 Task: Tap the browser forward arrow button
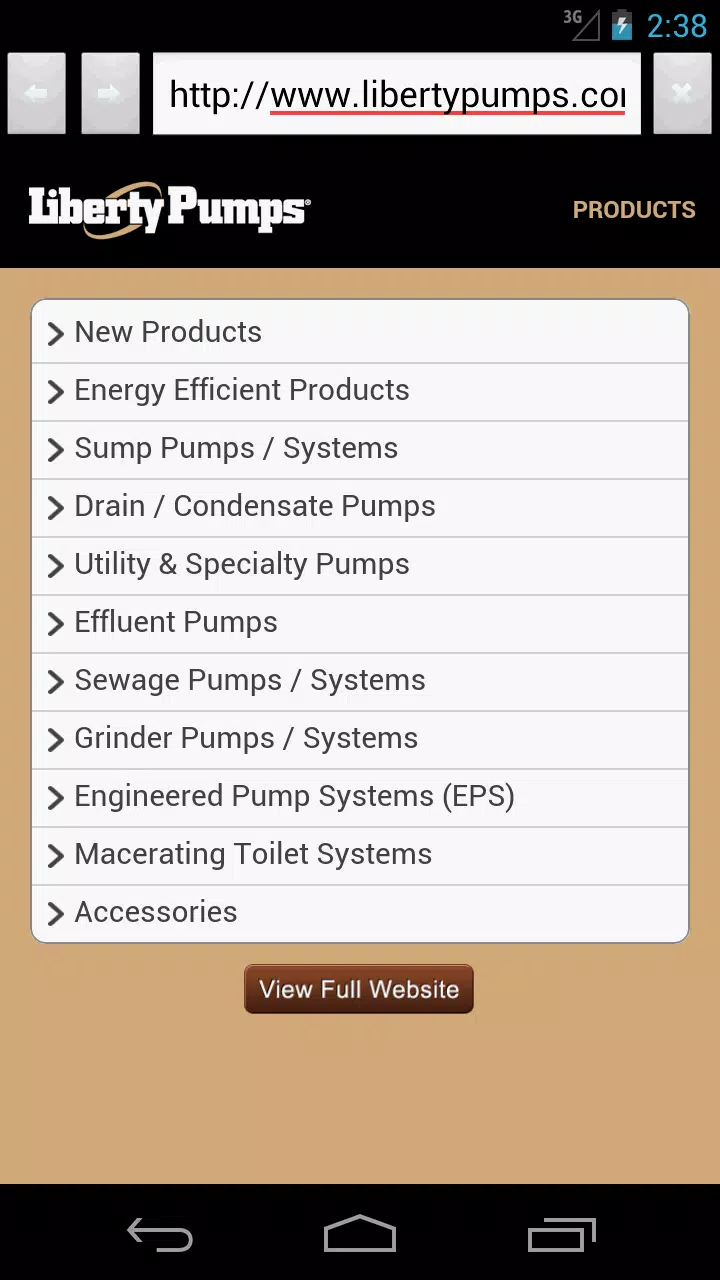point(110,93)
